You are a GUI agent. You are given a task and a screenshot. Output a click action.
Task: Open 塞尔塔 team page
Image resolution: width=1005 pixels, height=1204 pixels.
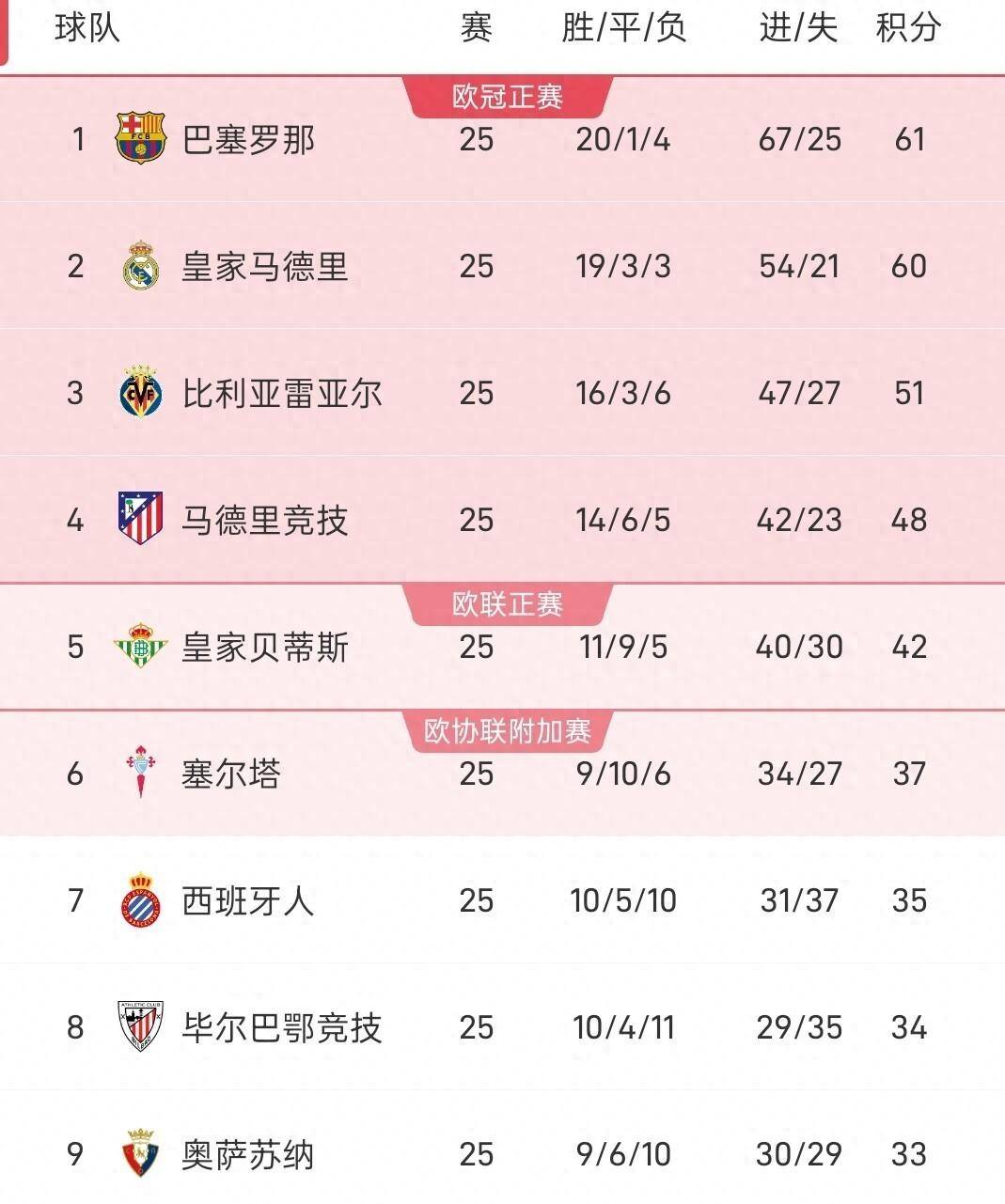click(x=231, y=774)
